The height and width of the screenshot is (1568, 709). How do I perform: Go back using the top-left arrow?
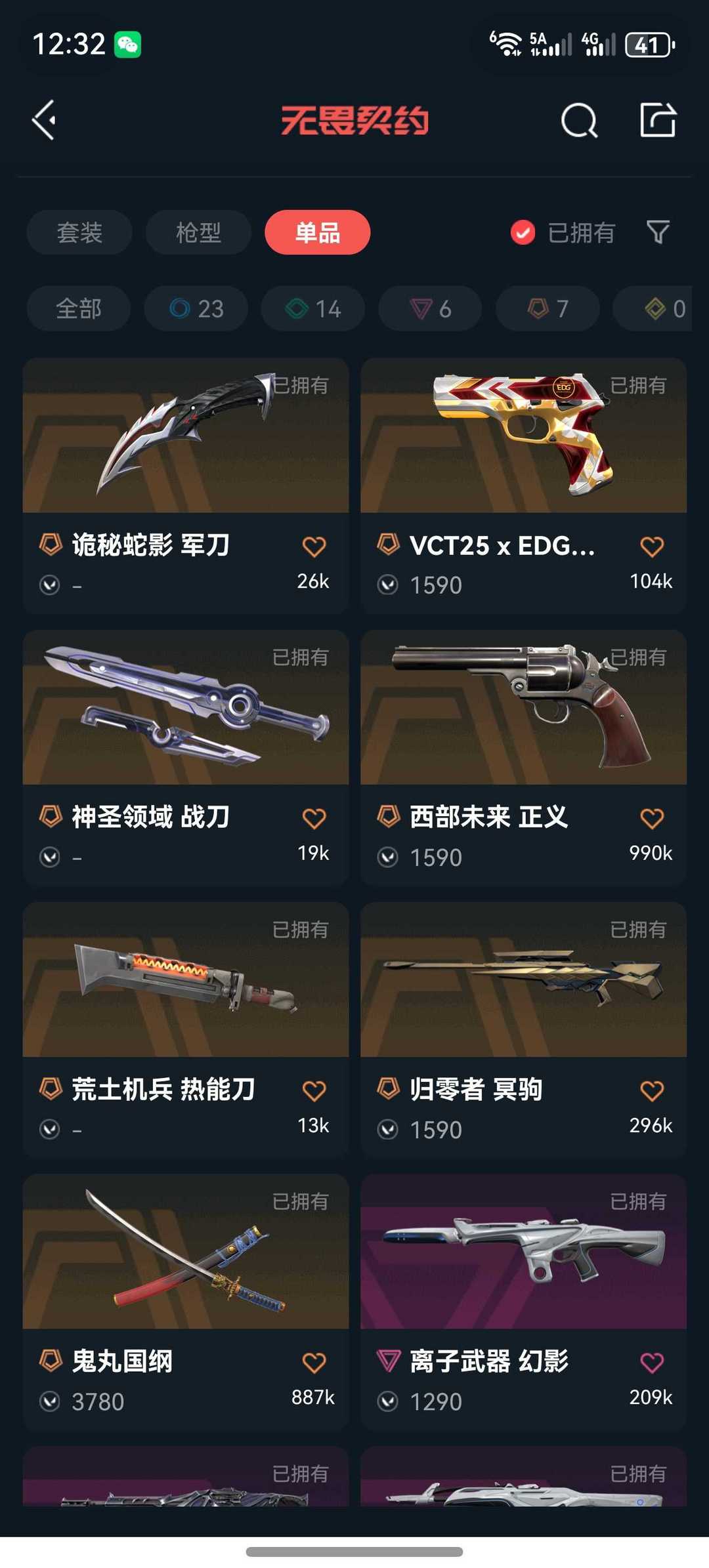(x=45, y=120)
